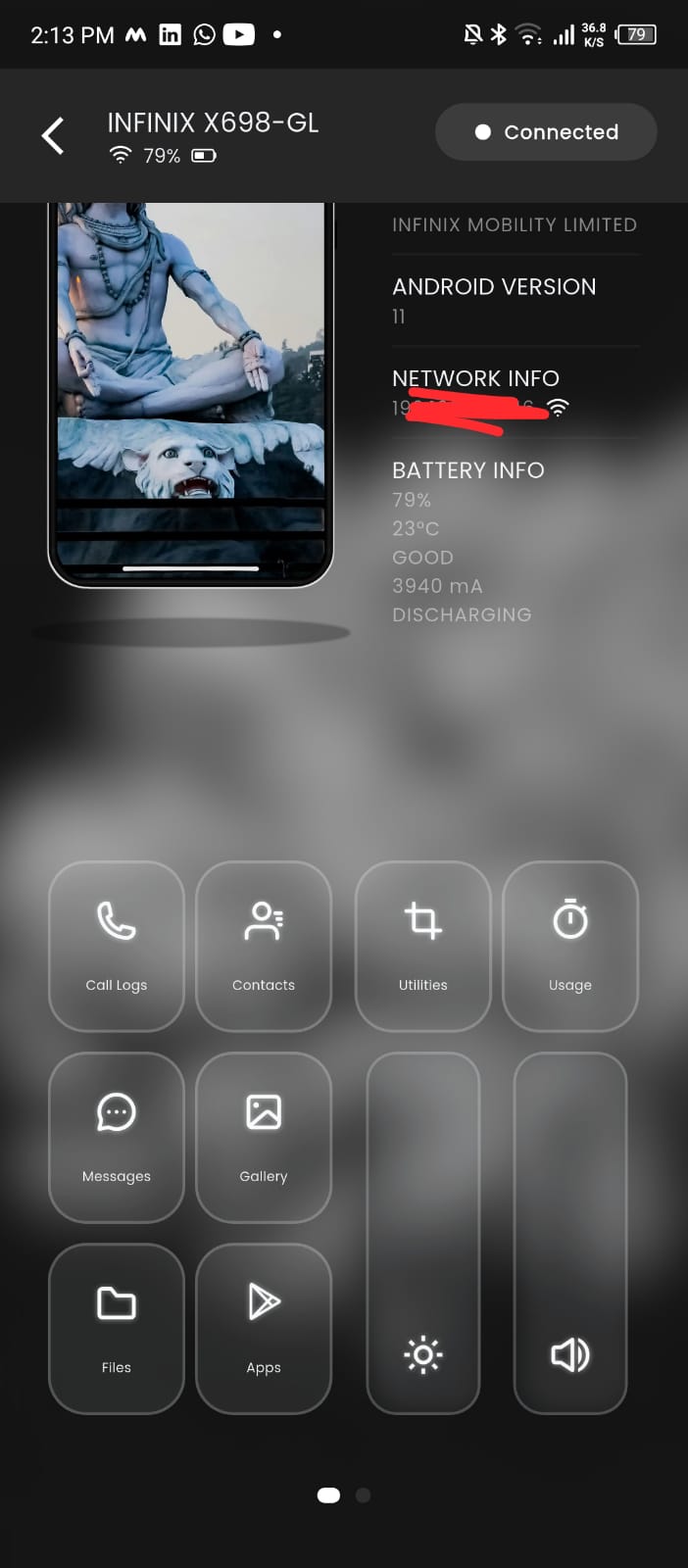688x1568 pixels.
Task: Open the Apps tile
Action: pyautogui.click(x=264, y=1328)
